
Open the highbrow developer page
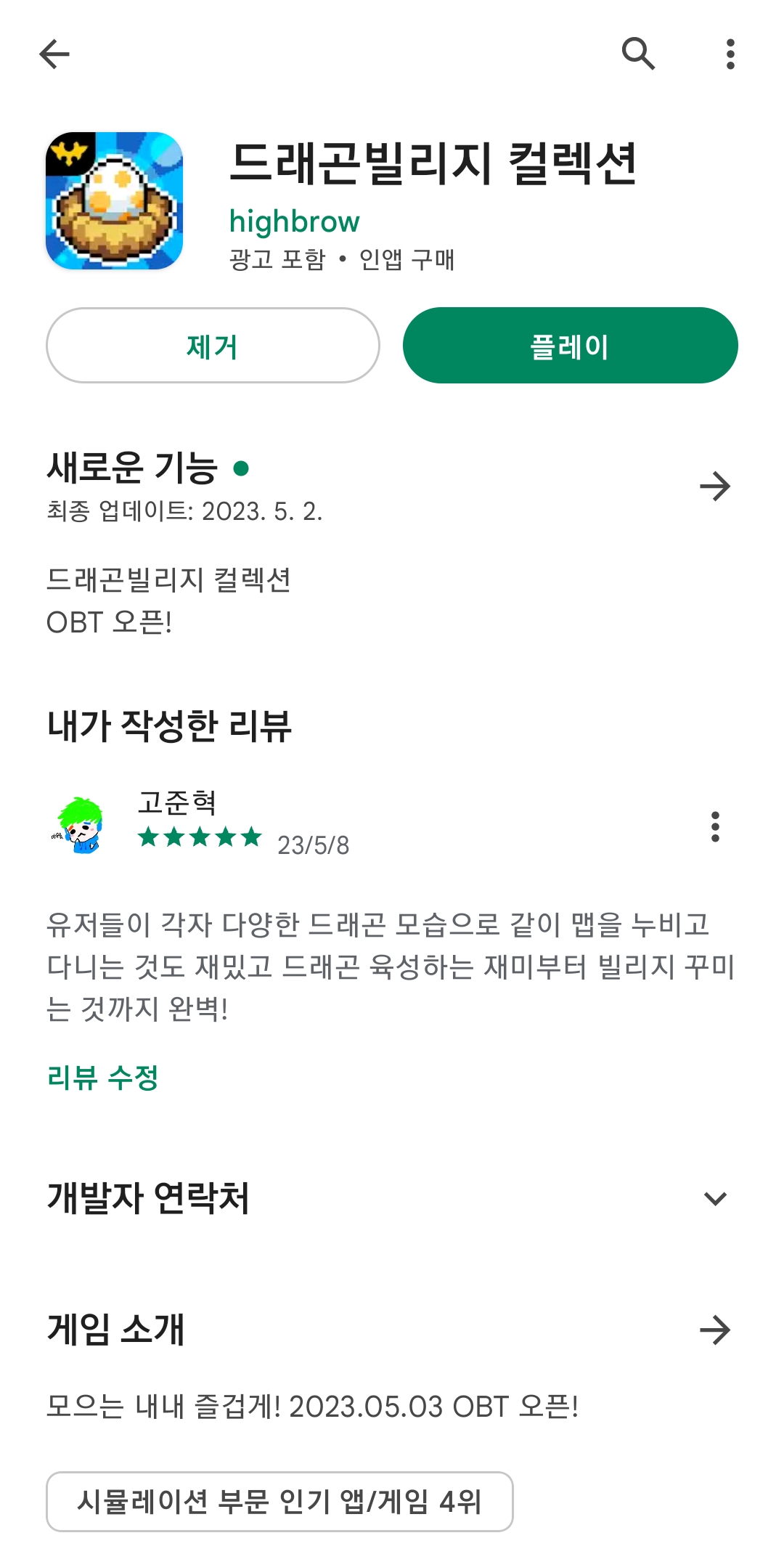point(294,221)
